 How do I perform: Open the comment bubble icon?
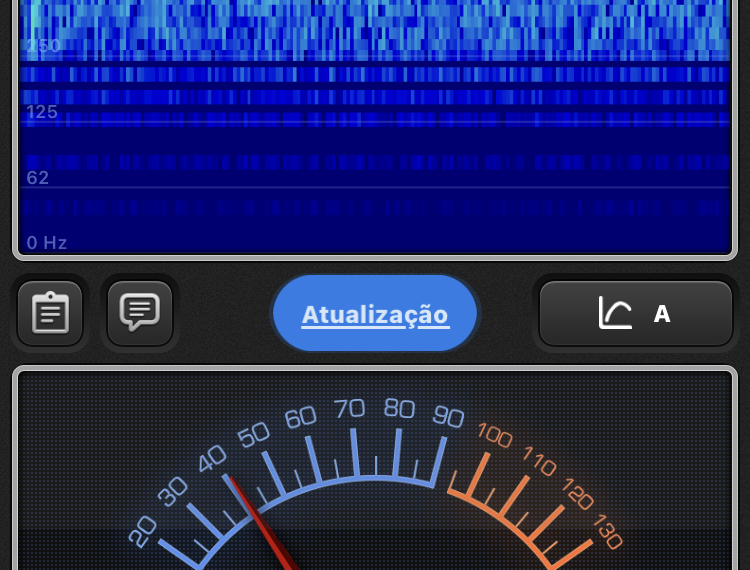pos(140,313)
